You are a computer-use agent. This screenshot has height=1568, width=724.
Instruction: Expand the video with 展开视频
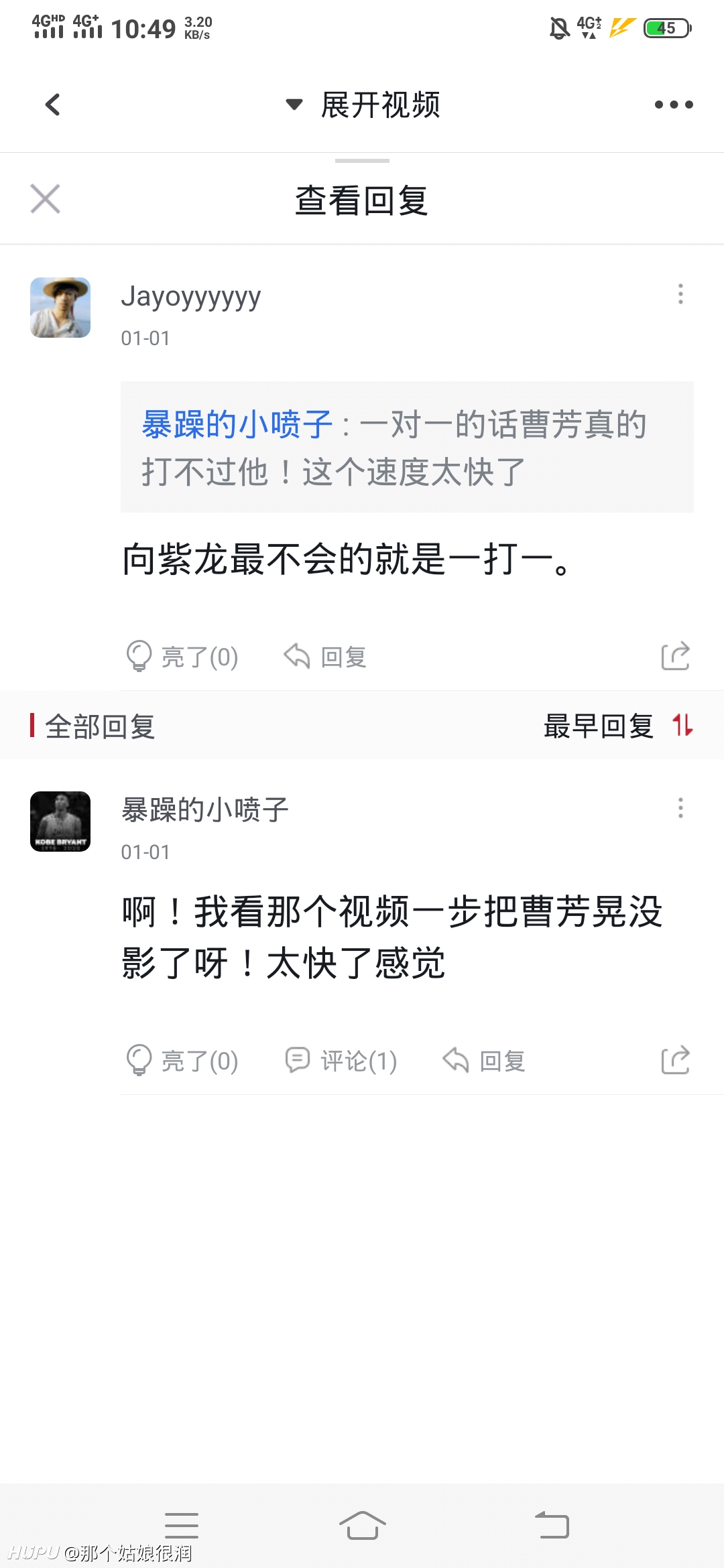coord(363,105)
